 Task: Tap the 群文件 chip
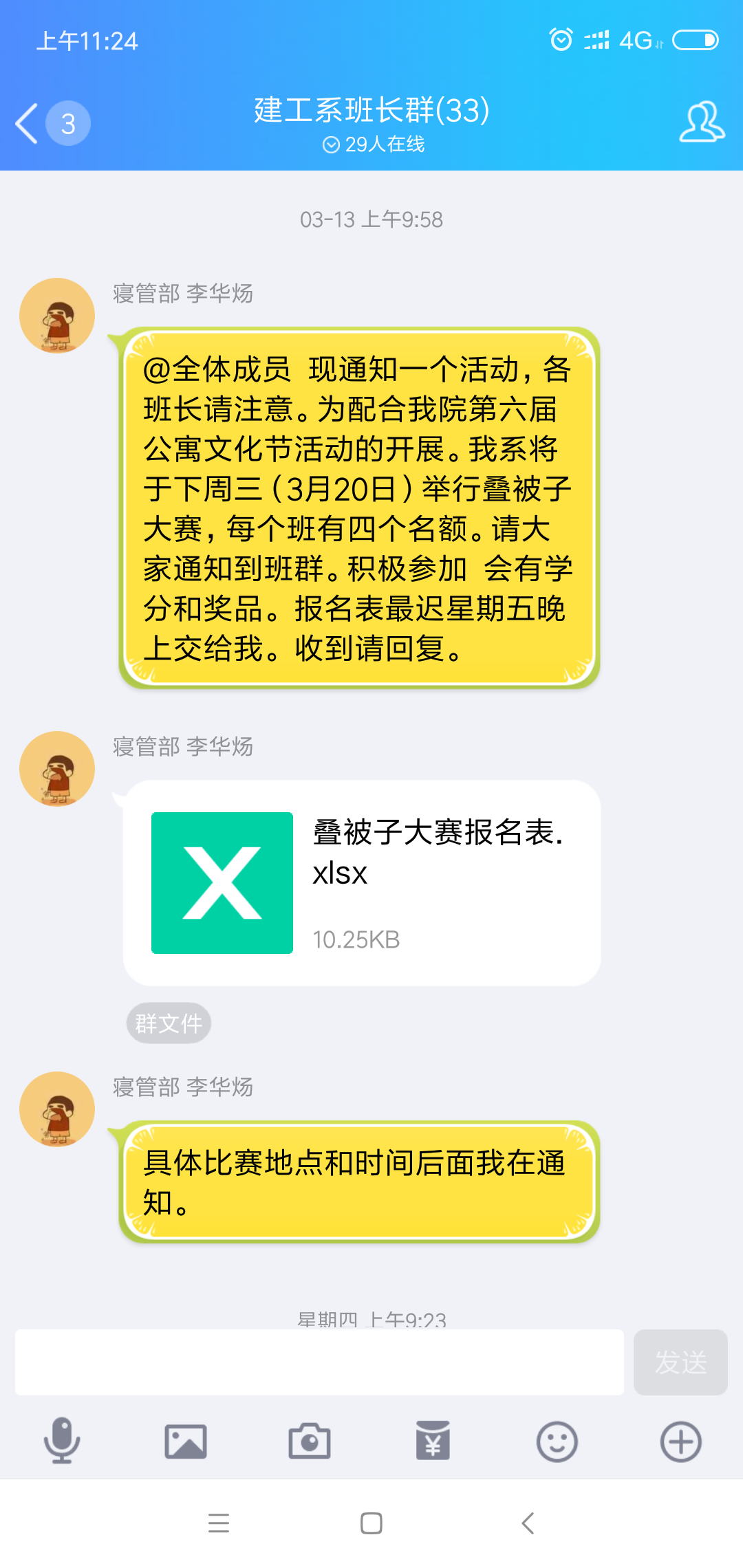pos(169,1023)
